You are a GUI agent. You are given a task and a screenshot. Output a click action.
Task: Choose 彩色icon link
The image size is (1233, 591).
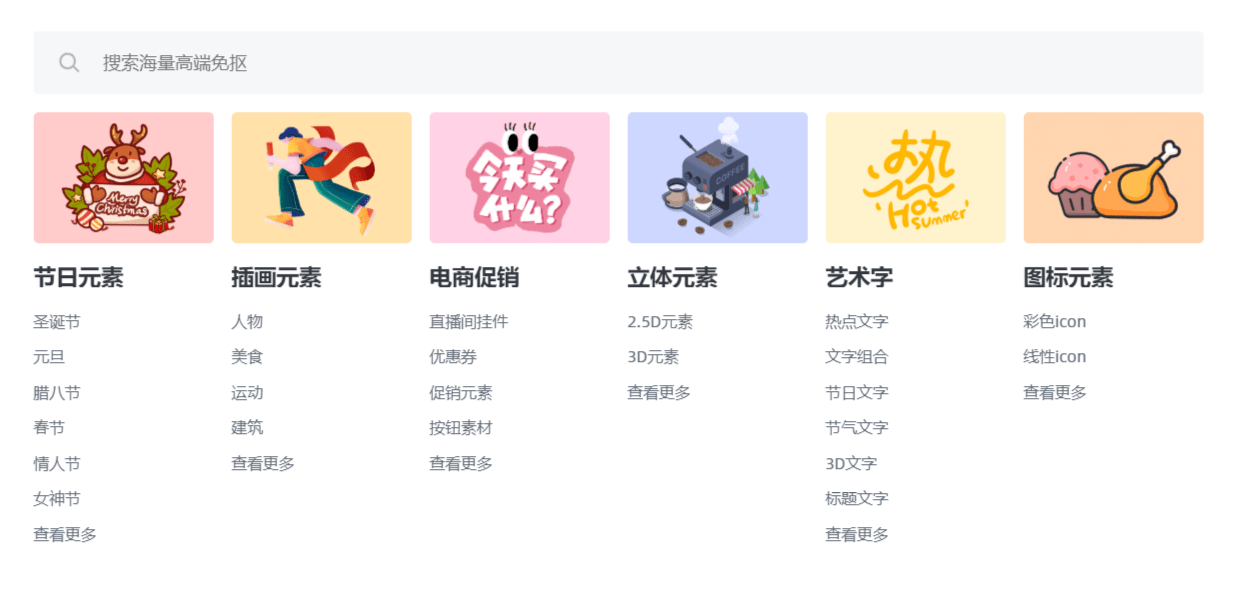click(x=1054, y=322)
